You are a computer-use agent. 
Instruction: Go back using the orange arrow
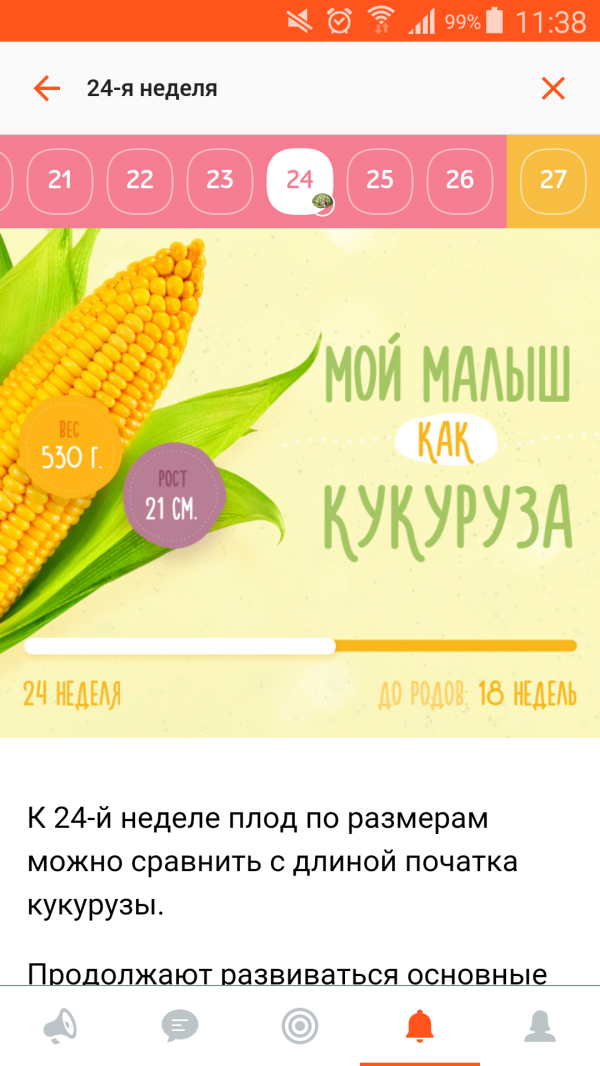47,88
